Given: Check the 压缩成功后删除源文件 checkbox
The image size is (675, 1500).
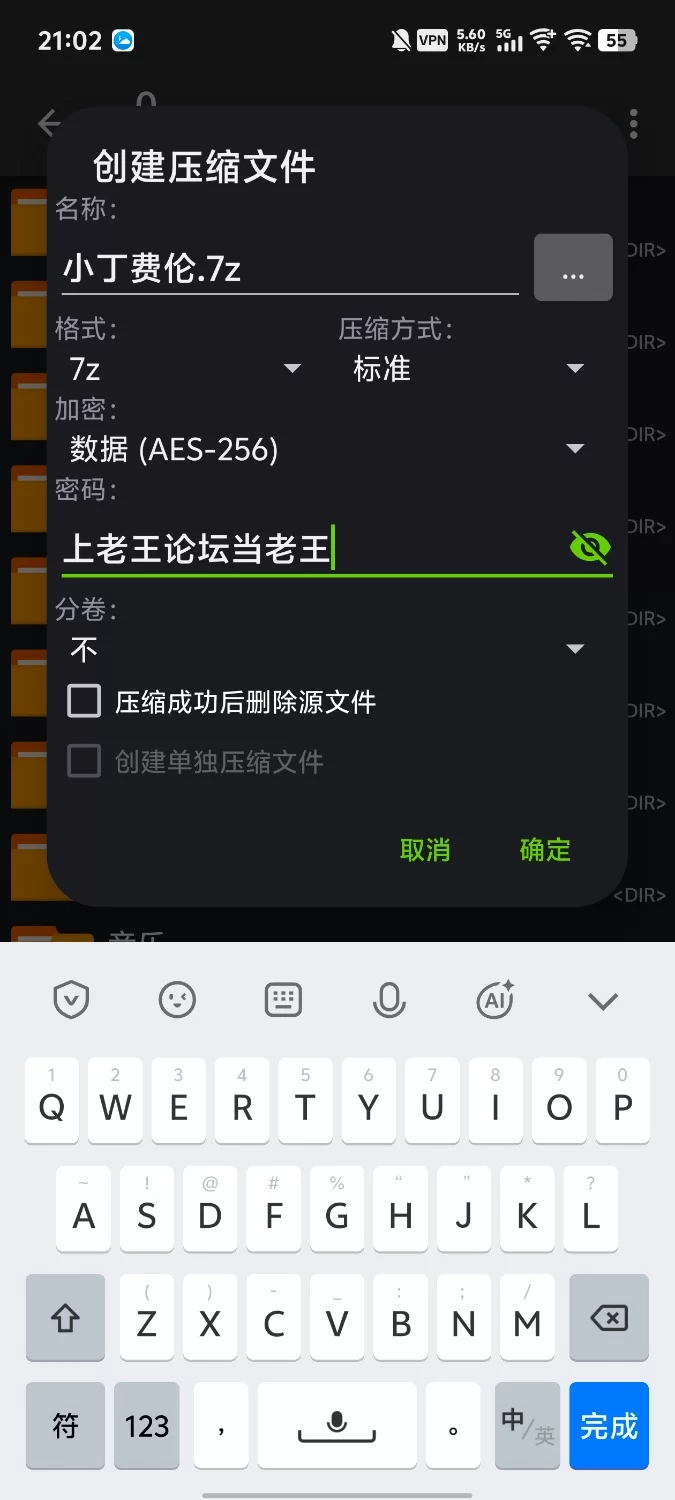Looking at the screenshot, I should click(x=84, y=701).
